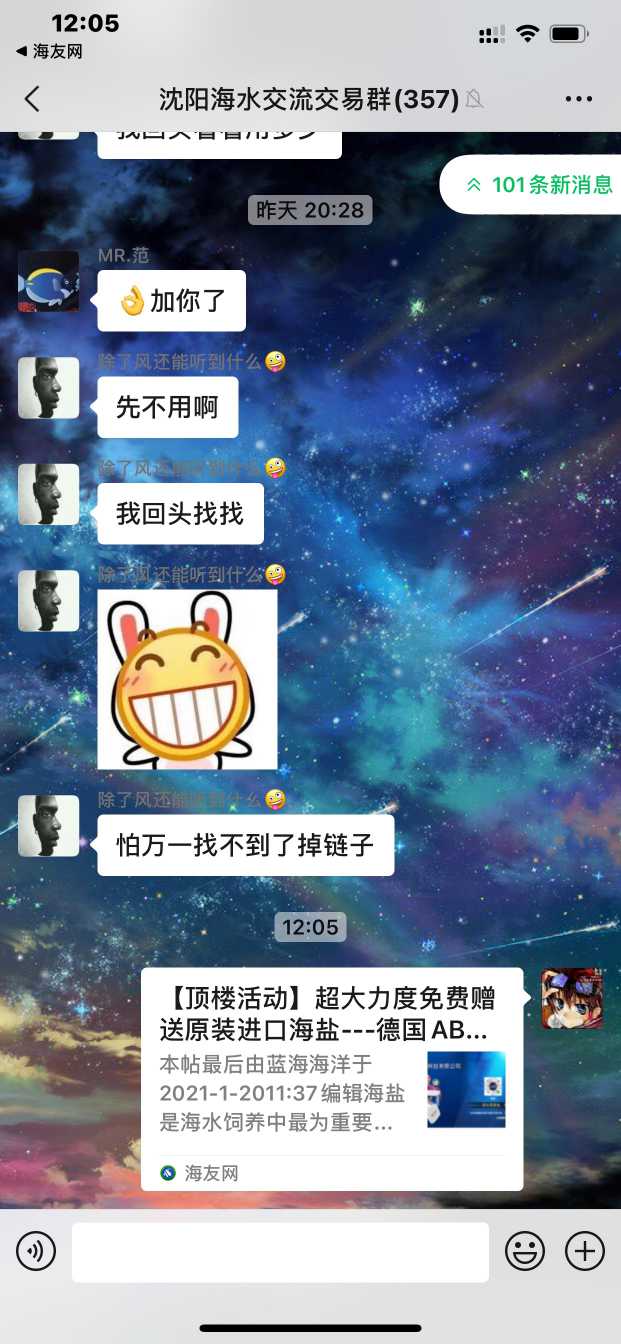
Task: Tap the message text field
Action: [x=280, y=1251]
